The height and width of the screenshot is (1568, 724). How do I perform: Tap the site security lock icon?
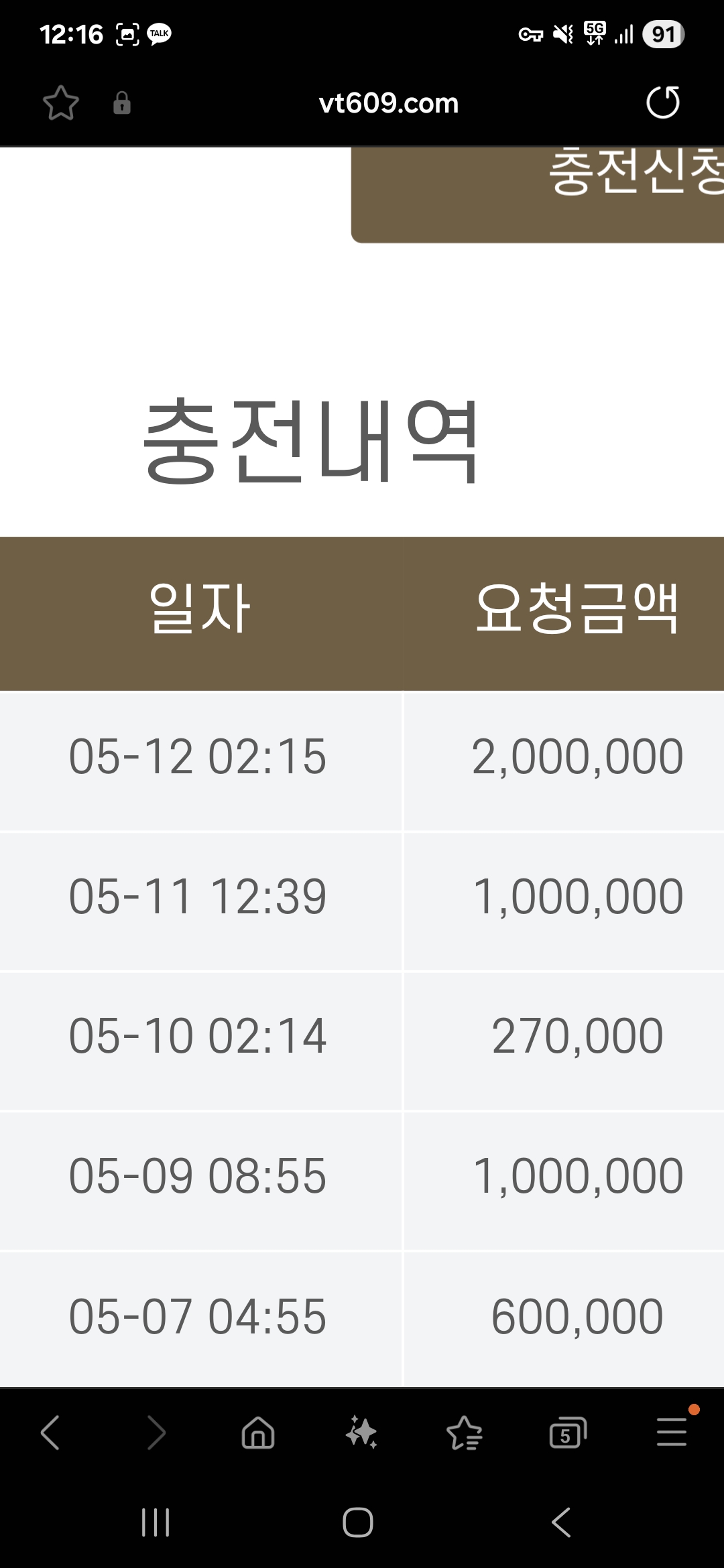point(122,103)
